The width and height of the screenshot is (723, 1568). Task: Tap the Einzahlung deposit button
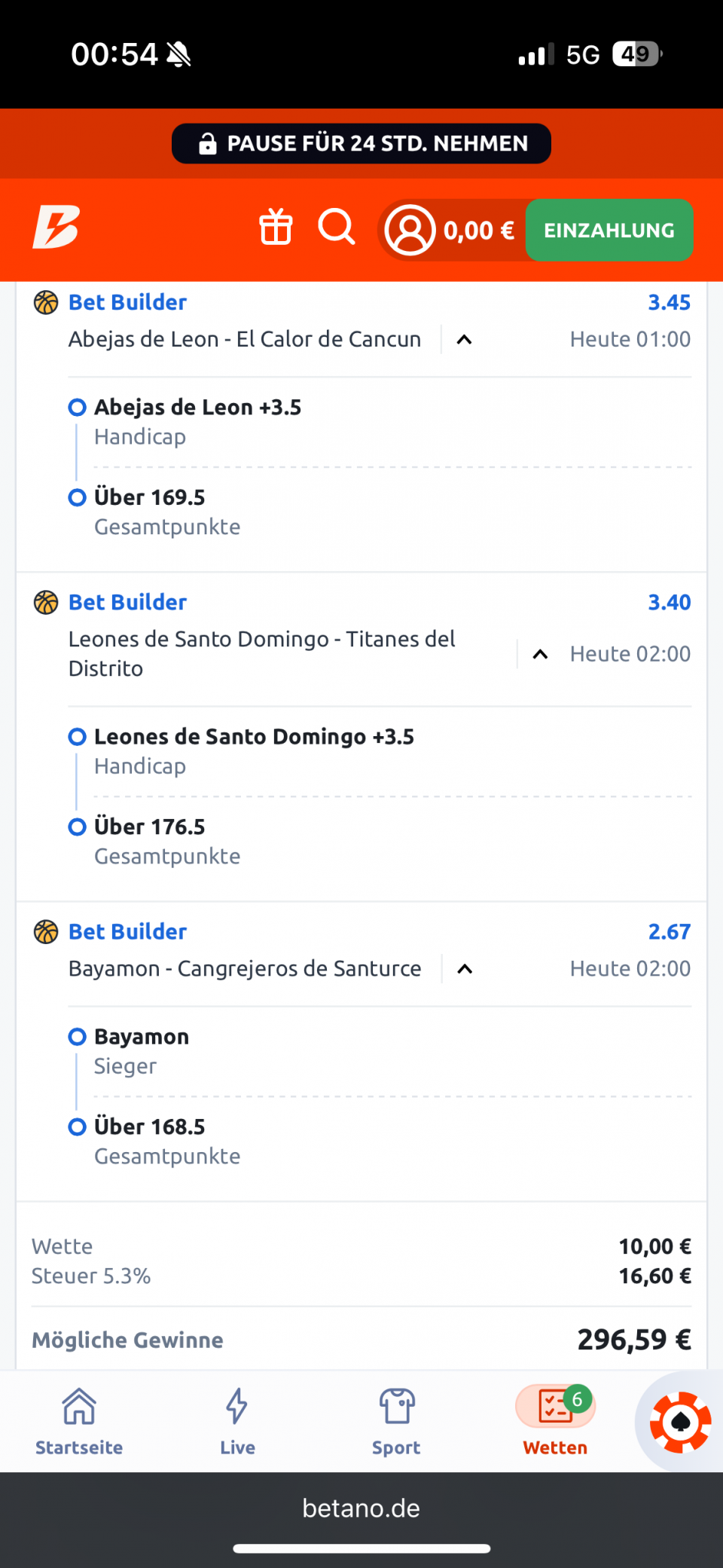pos(609,230)
